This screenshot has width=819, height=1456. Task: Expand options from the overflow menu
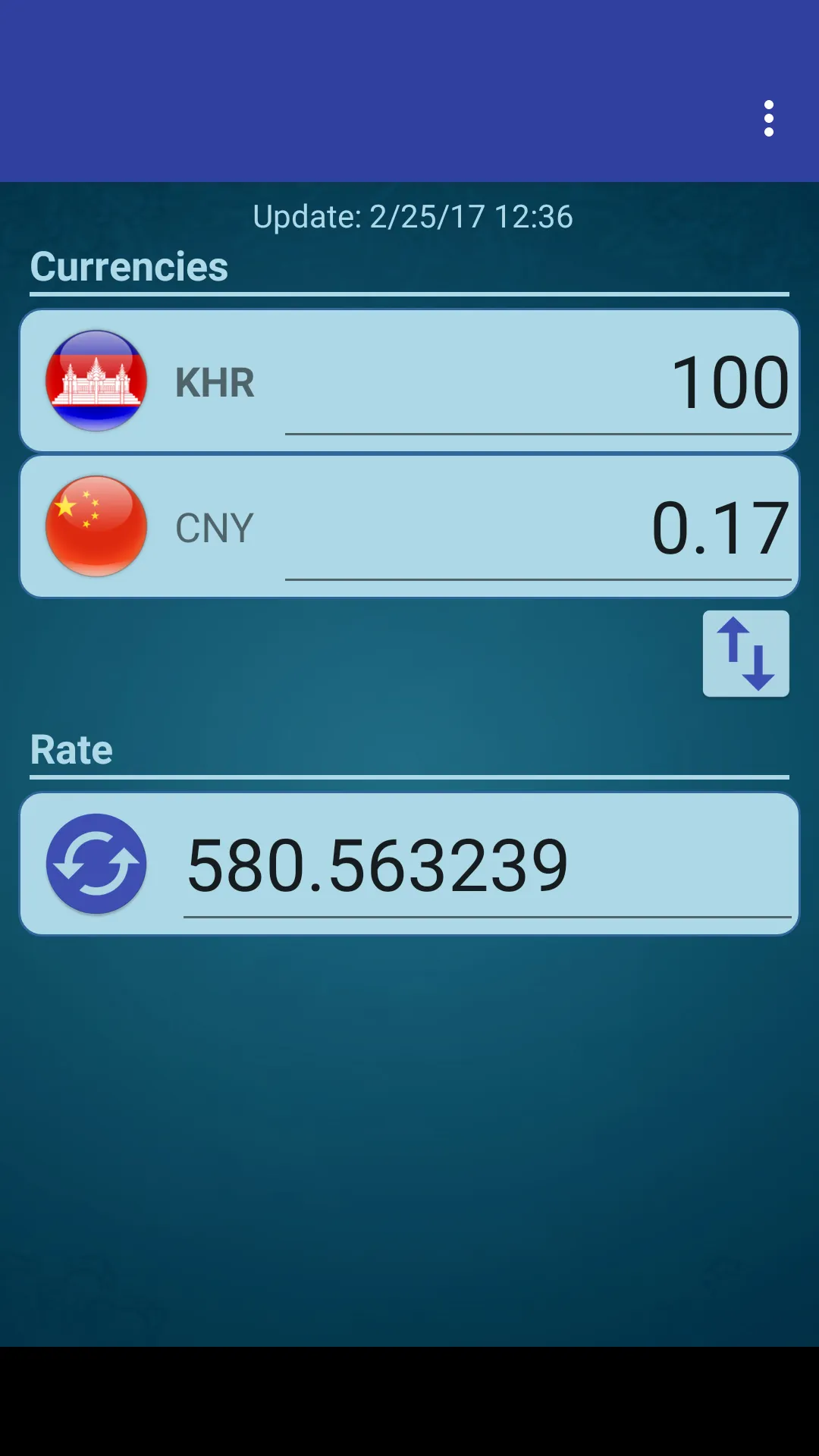769,118
